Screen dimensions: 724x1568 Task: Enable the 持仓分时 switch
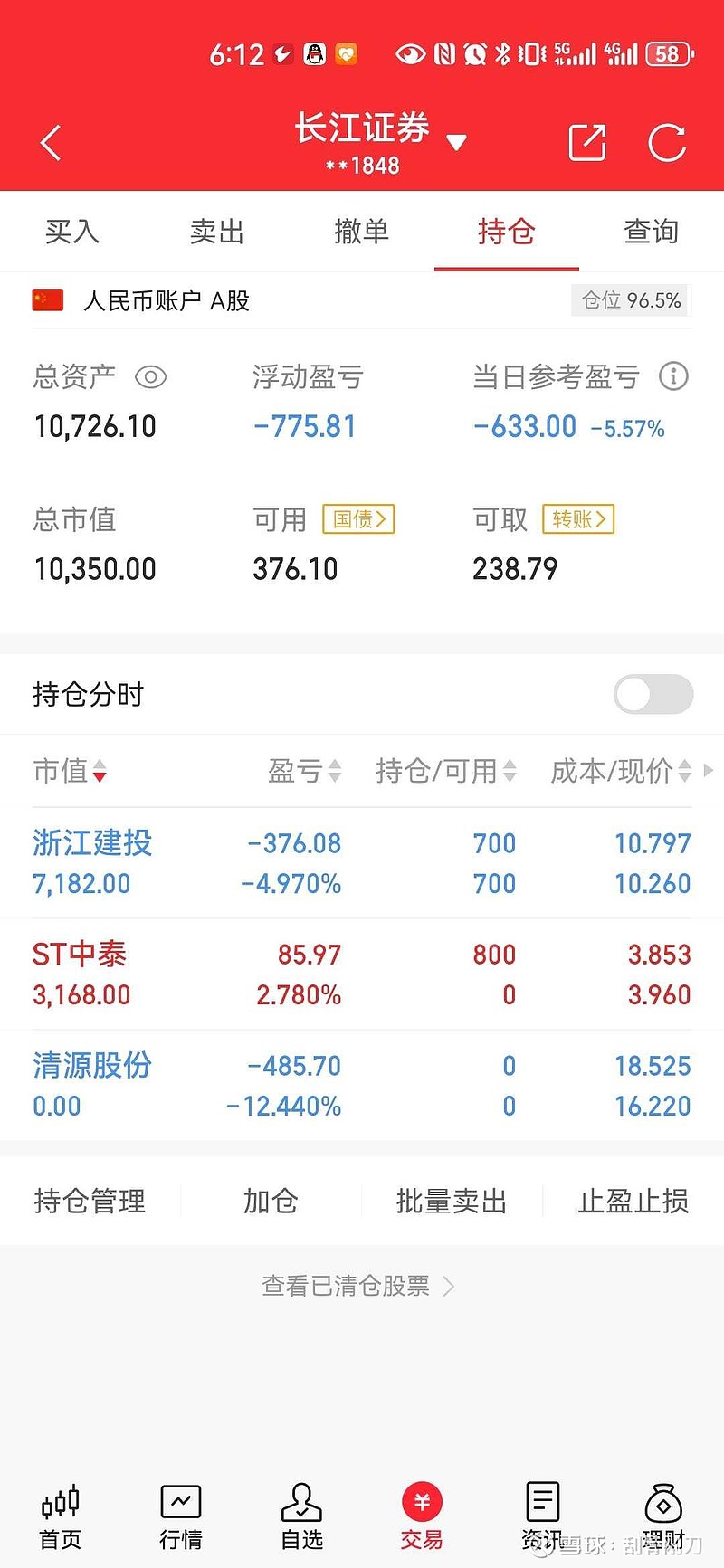click(x=653, y=694)
